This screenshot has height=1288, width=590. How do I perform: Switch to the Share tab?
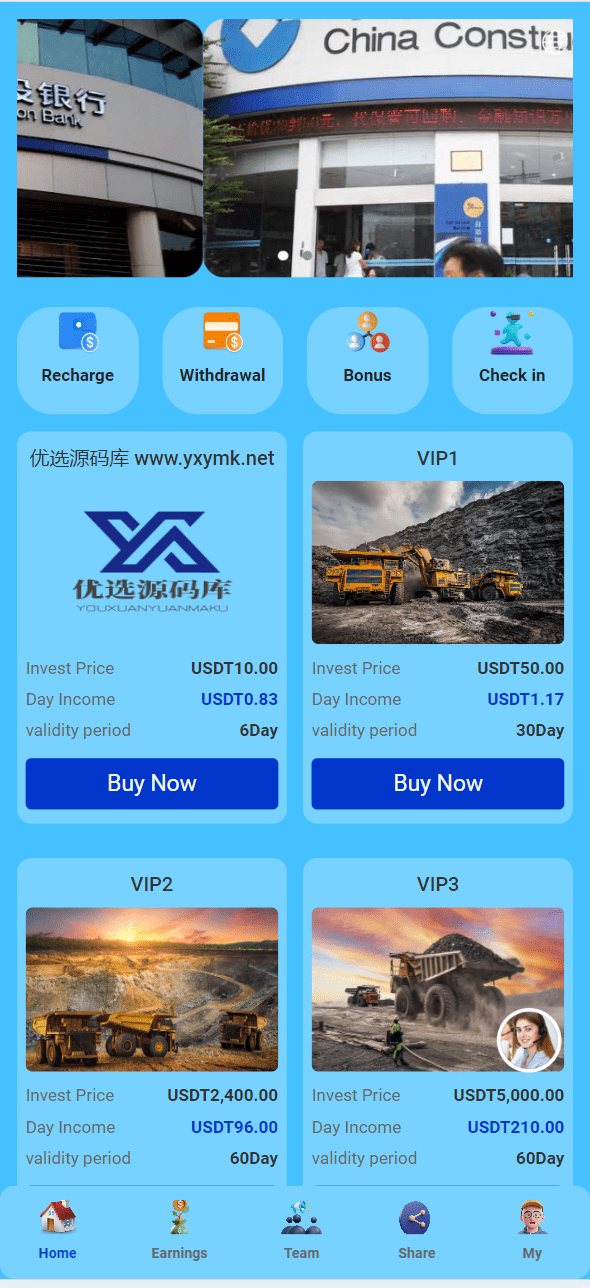(416, 1231)
